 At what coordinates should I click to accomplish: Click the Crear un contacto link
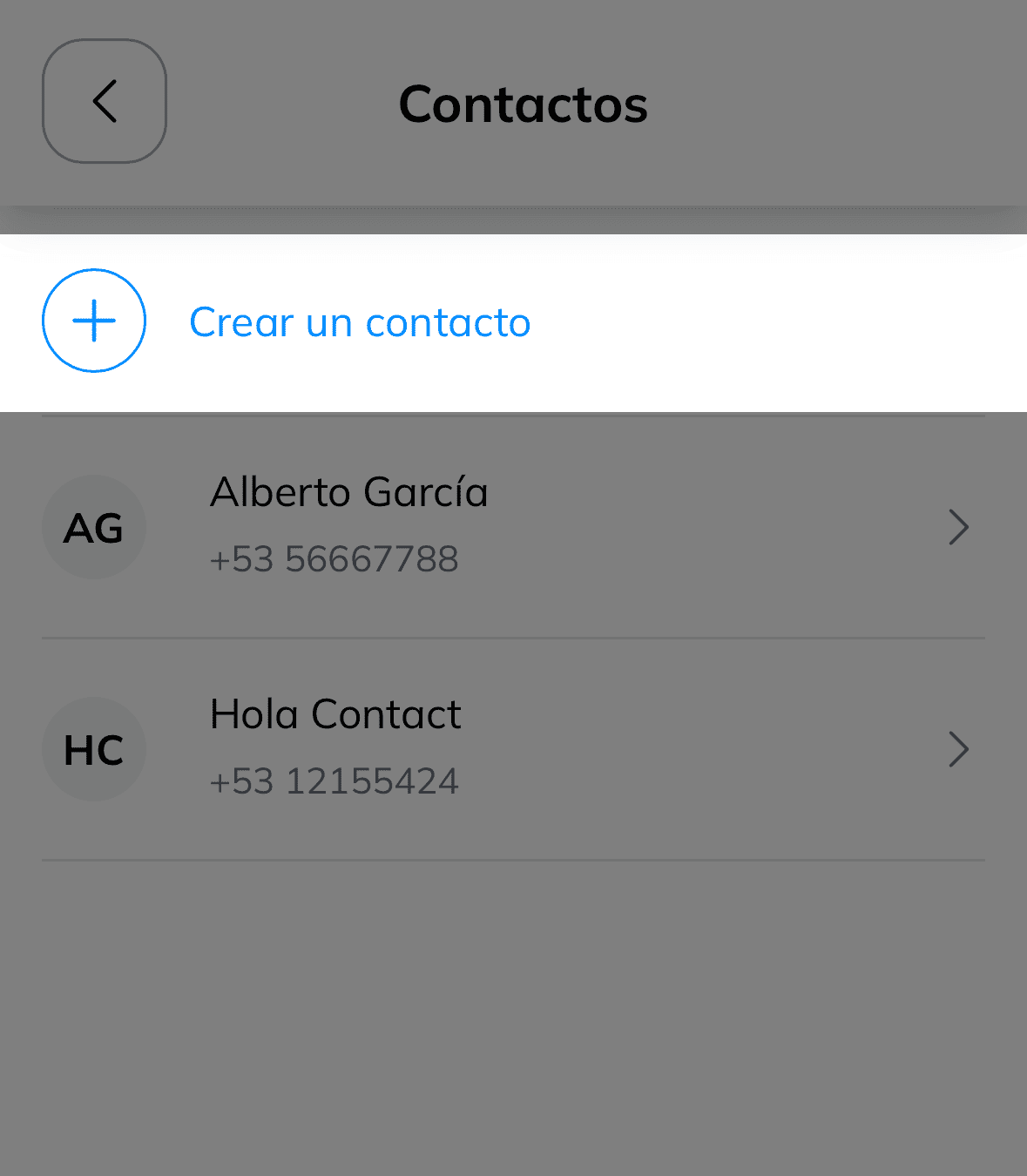pos(360,322)
